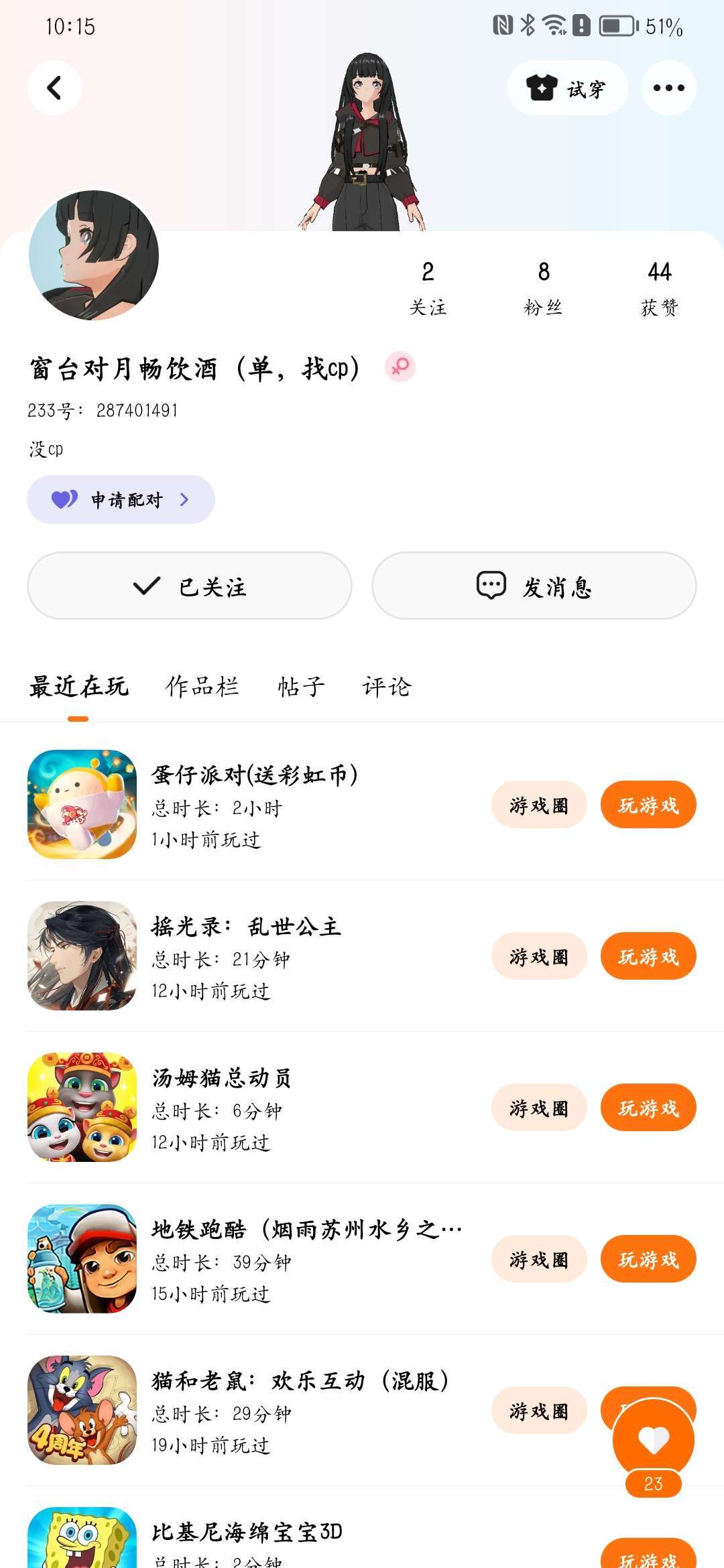Tap the floating heart like button
The height and width of the screenshot is (1568, 724).
click(x=654, y=1439)
